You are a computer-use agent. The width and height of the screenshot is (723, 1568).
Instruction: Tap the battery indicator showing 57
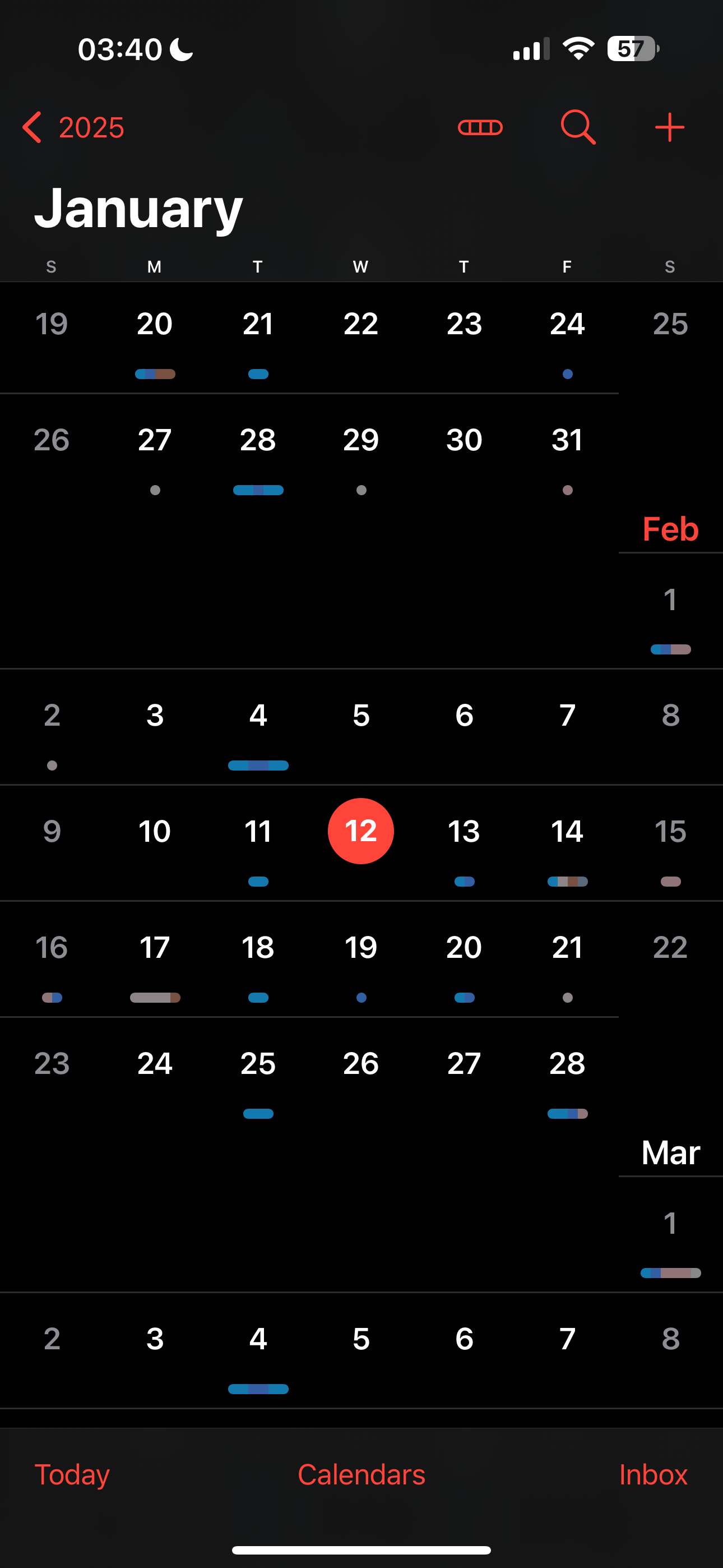coord(632,49)
